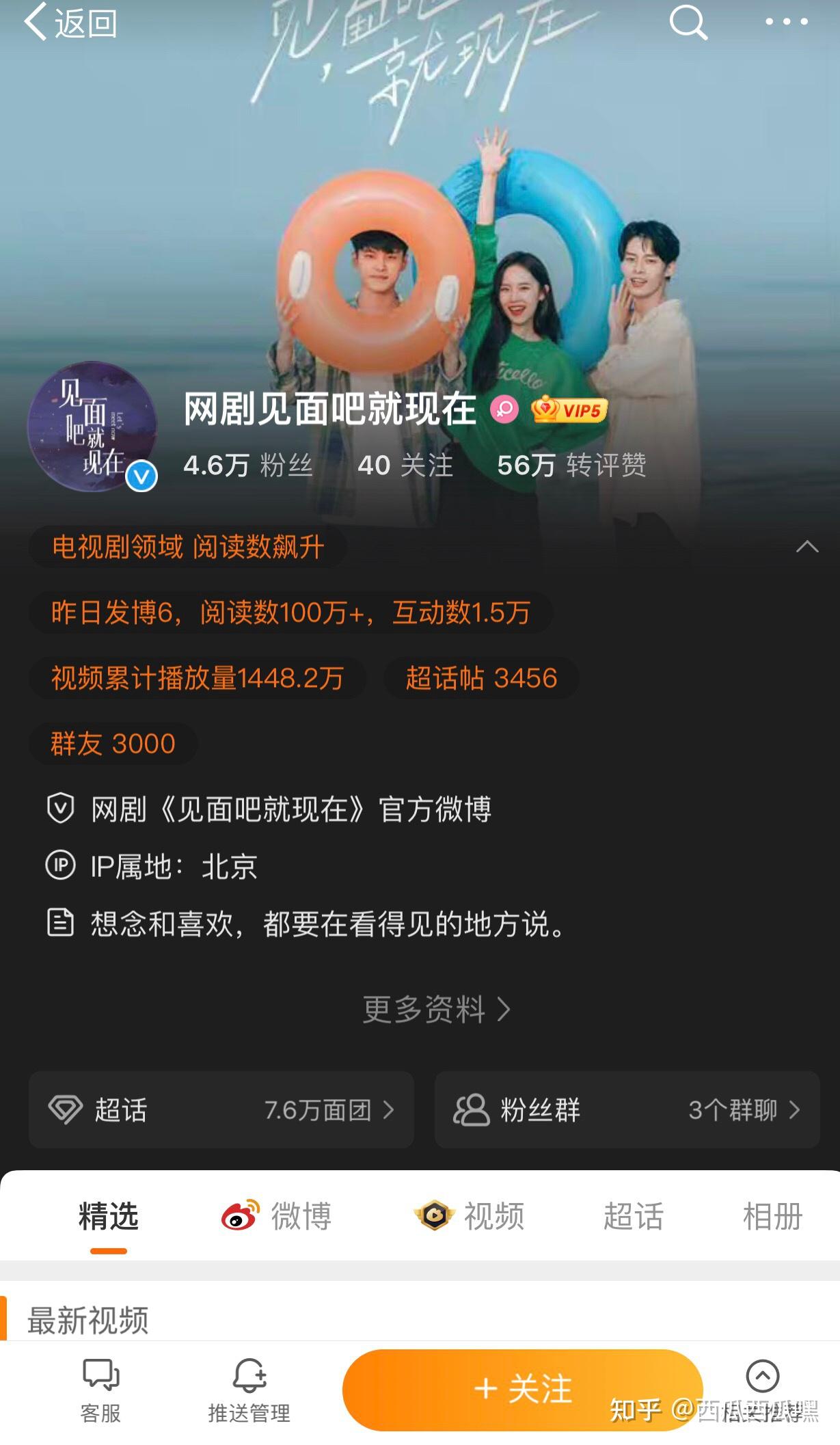Open 客服 customer service

tap(100, 1388)
